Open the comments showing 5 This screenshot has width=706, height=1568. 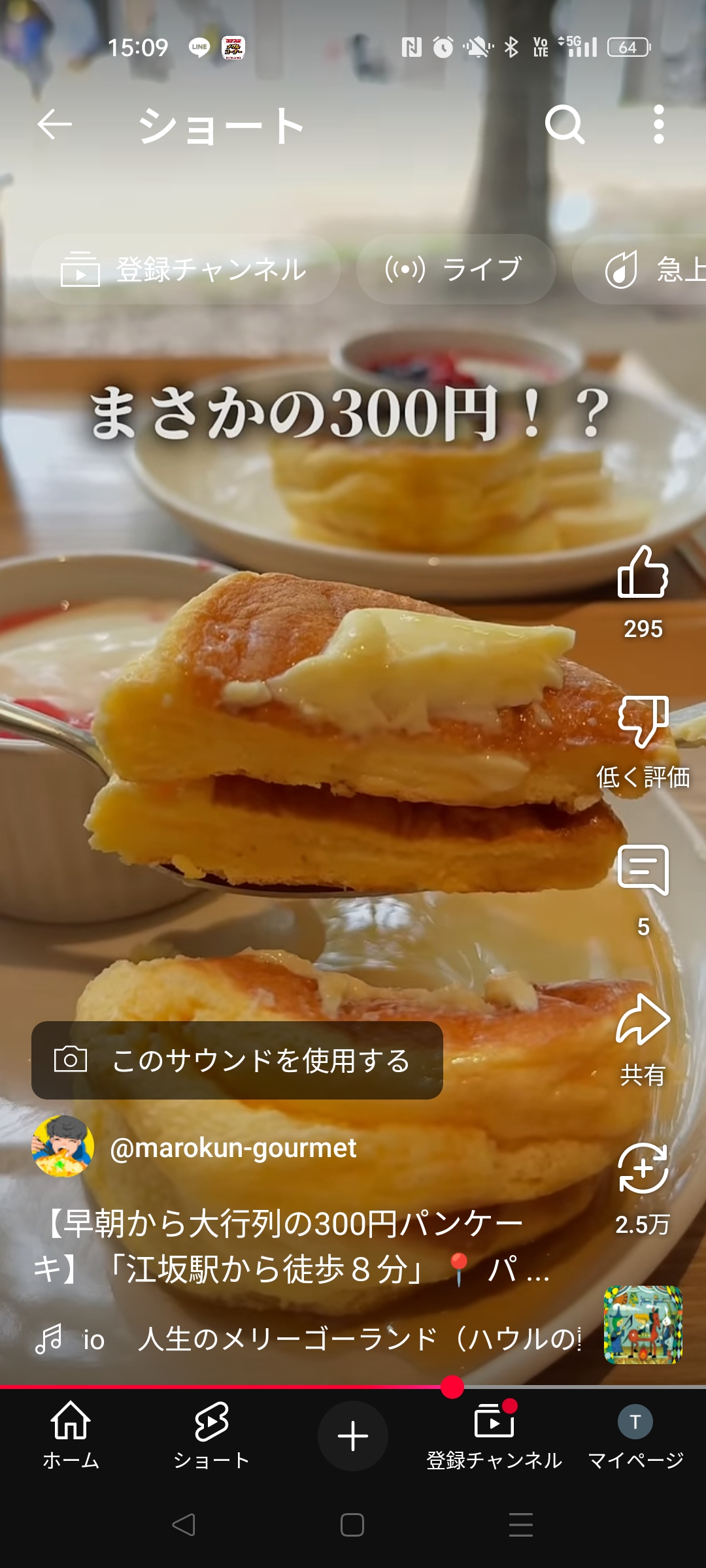tap(643, 870)
